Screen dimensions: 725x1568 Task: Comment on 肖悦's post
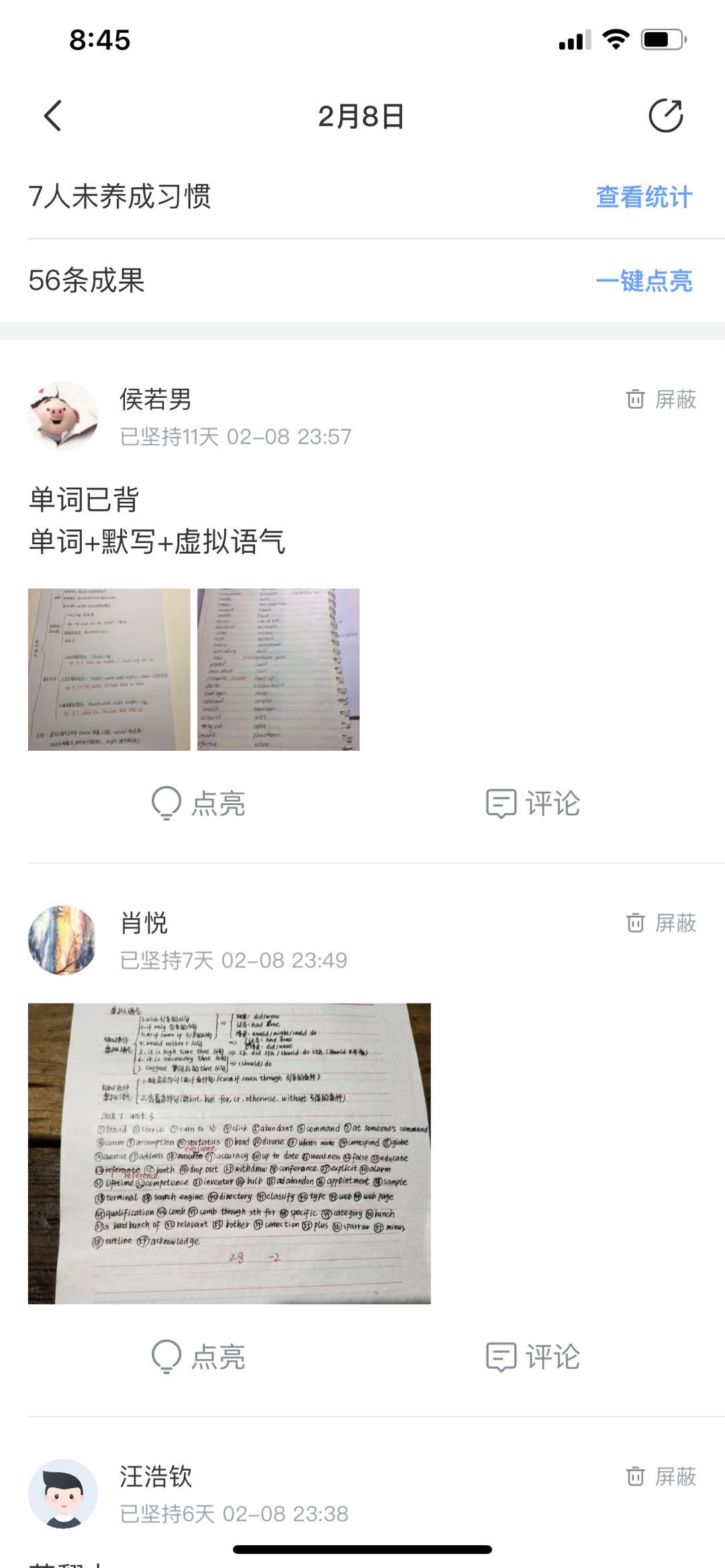click(533, 1357)
